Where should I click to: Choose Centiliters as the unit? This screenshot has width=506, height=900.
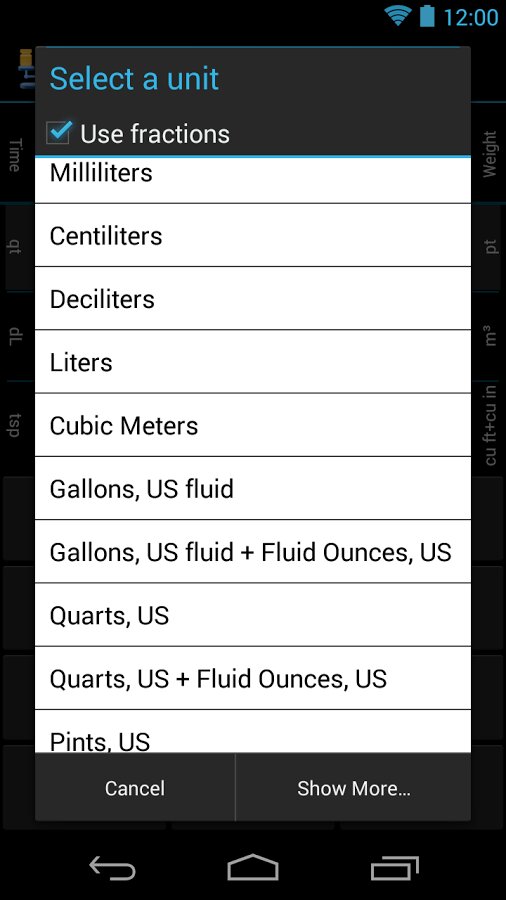(x=253, y=235)
